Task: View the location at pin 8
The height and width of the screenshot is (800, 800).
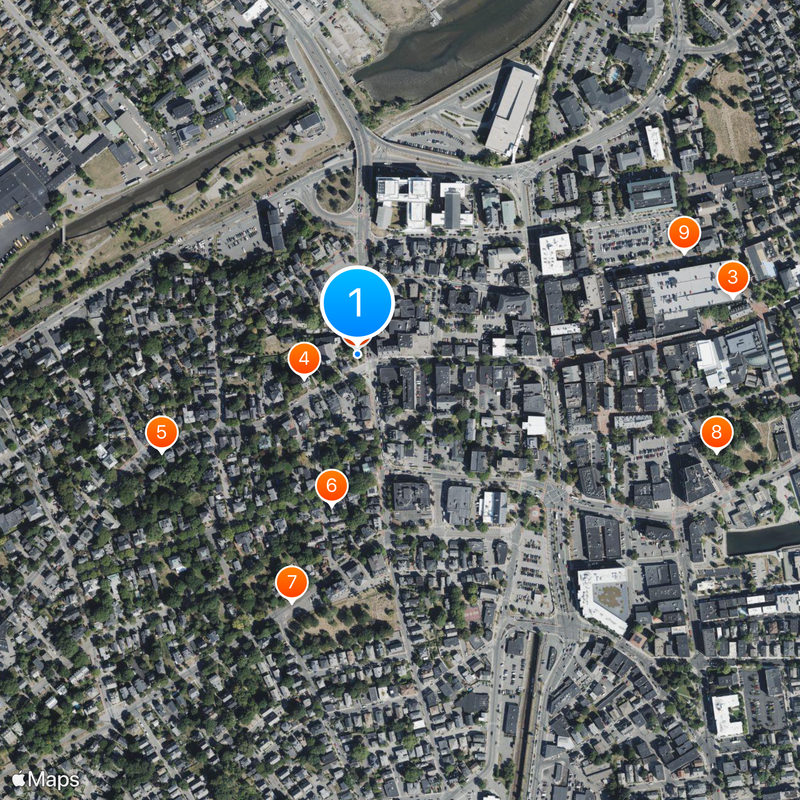Action: [x=716, y=432]
